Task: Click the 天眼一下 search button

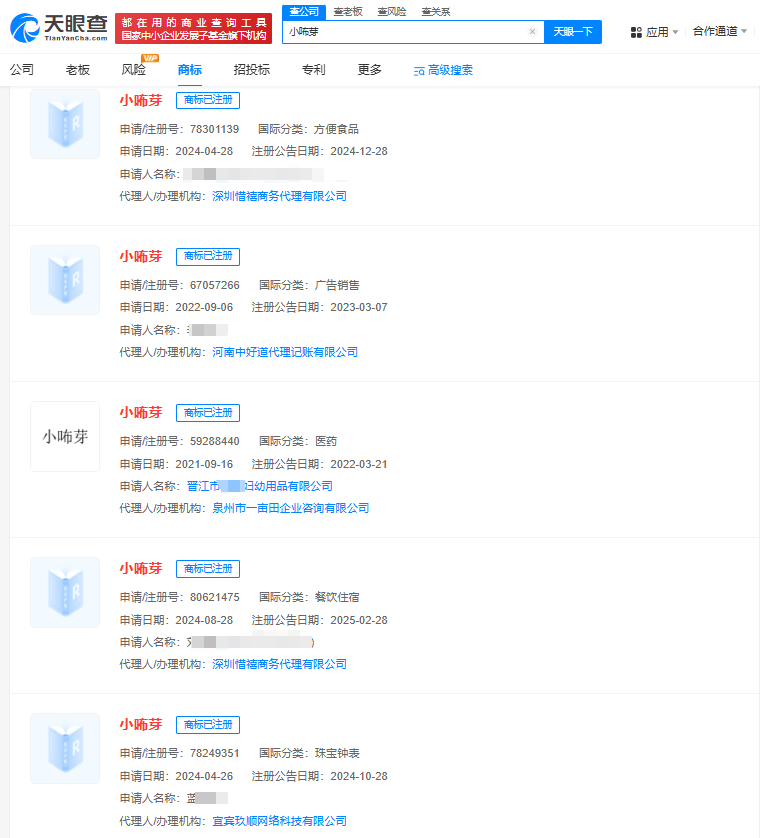Action: 573,32
